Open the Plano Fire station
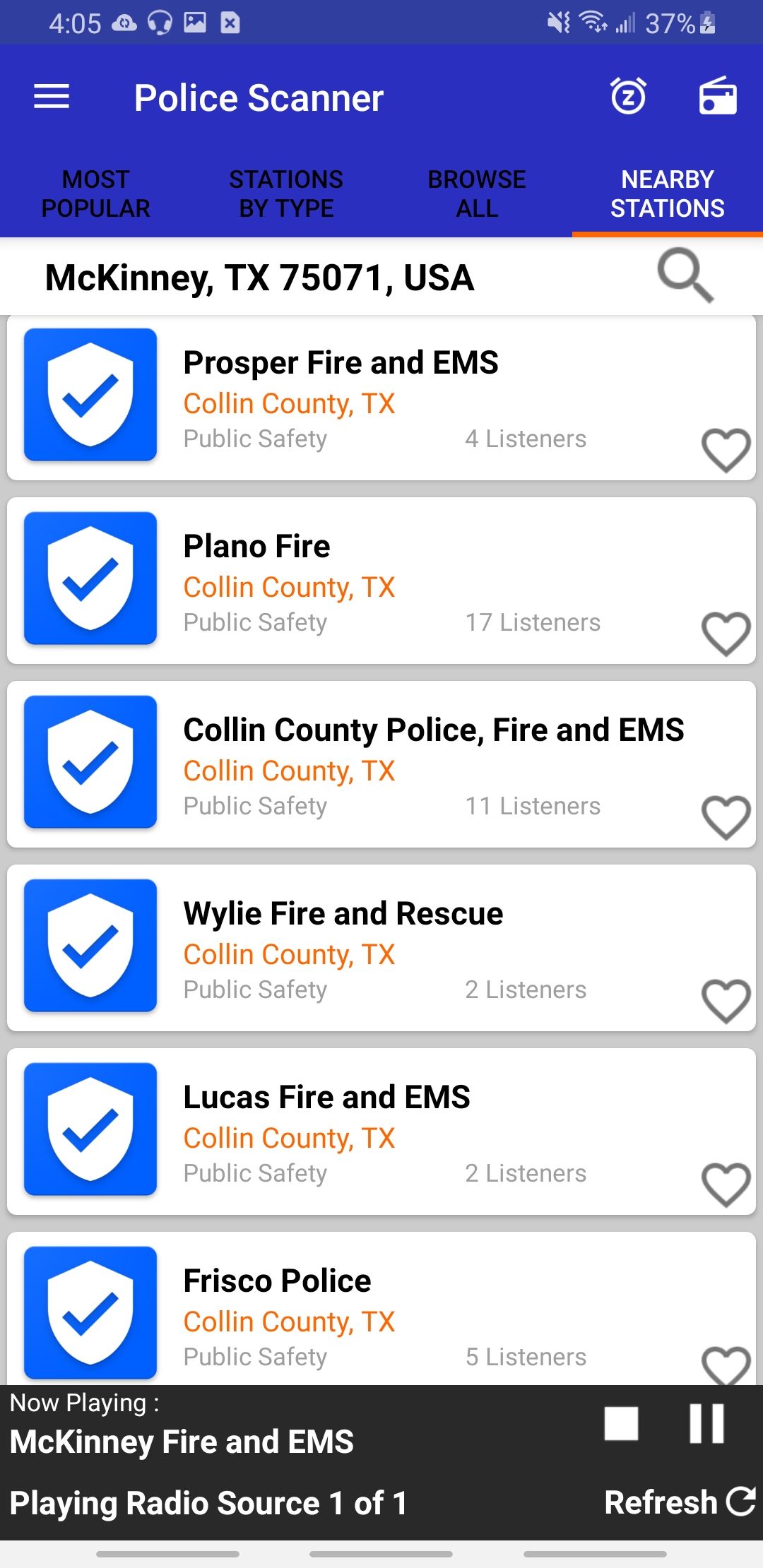This screenshot has height=1568, width=763. click(x=256, y=546)
